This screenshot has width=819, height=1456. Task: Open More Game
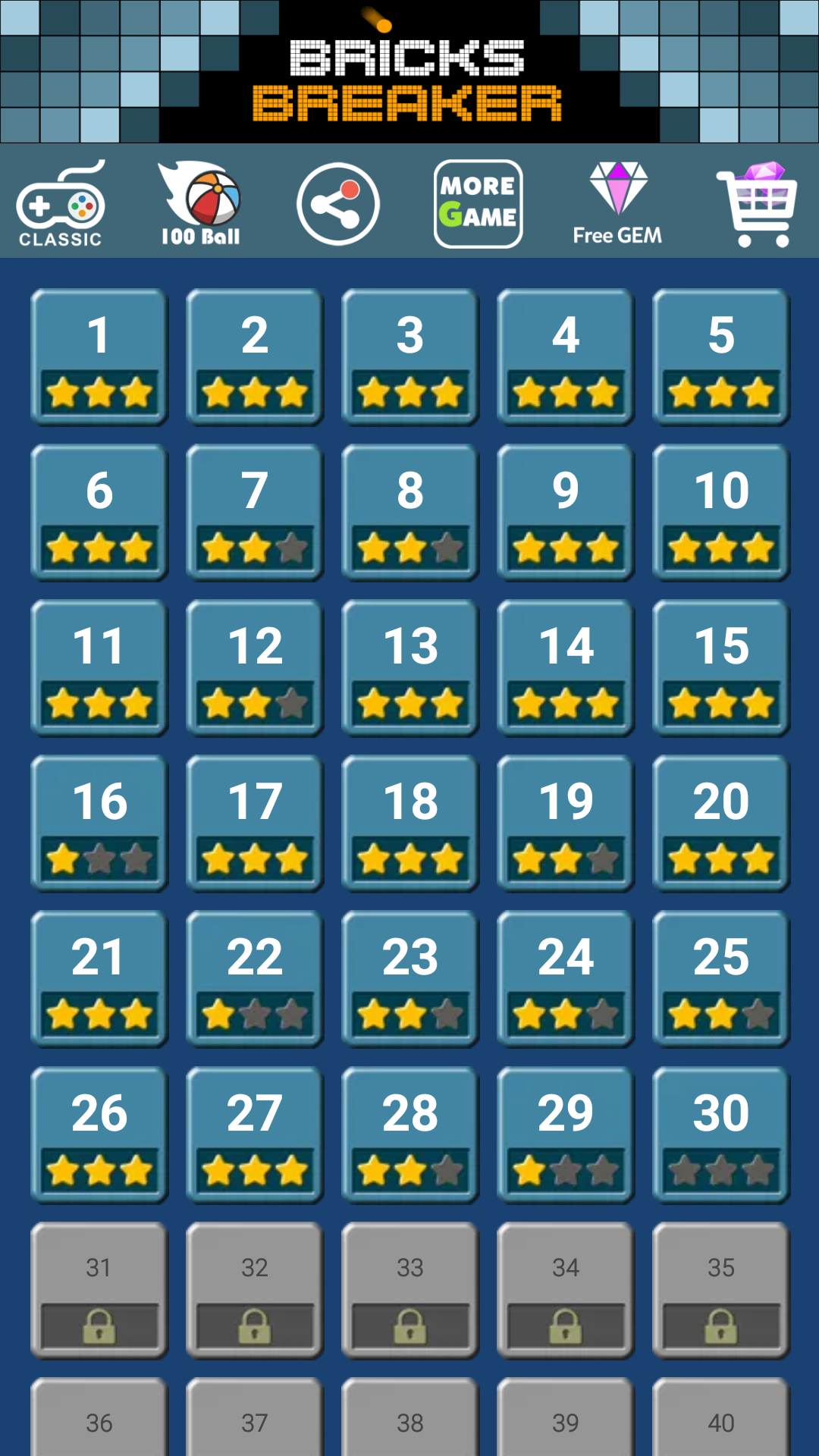(x=479, y=204)
